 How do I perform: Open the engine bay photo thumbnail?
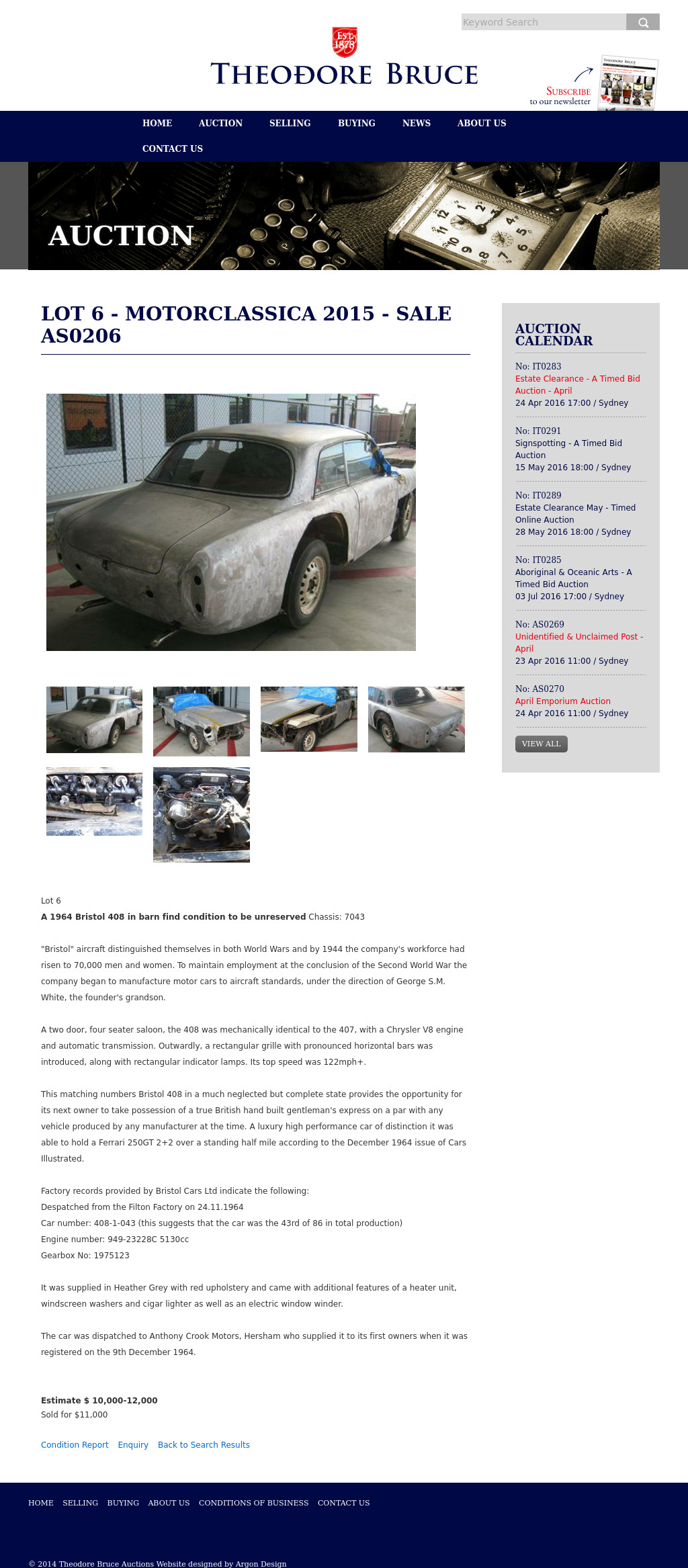(x=202, y=814)
